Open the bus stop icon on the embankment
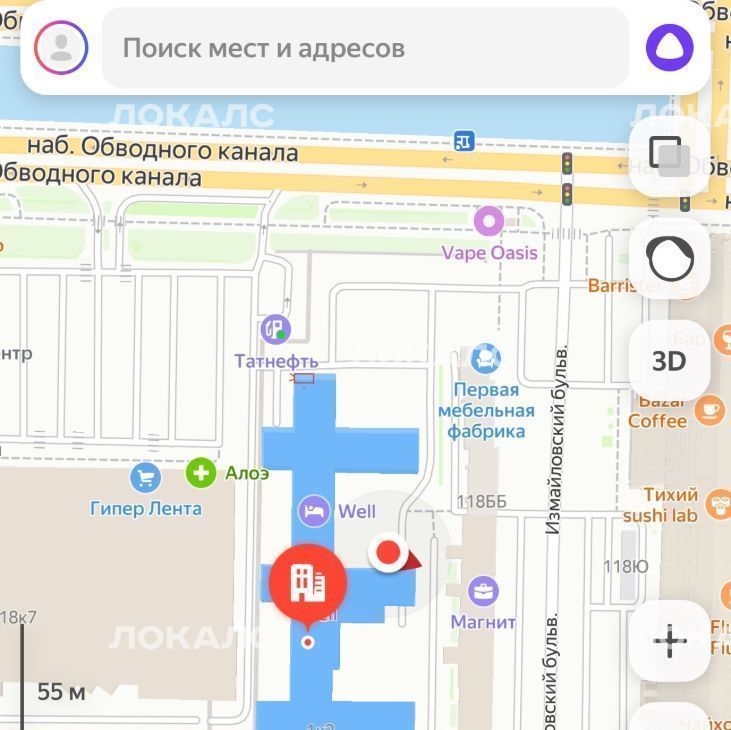This screenshot has width=731, height=730. 464,141
